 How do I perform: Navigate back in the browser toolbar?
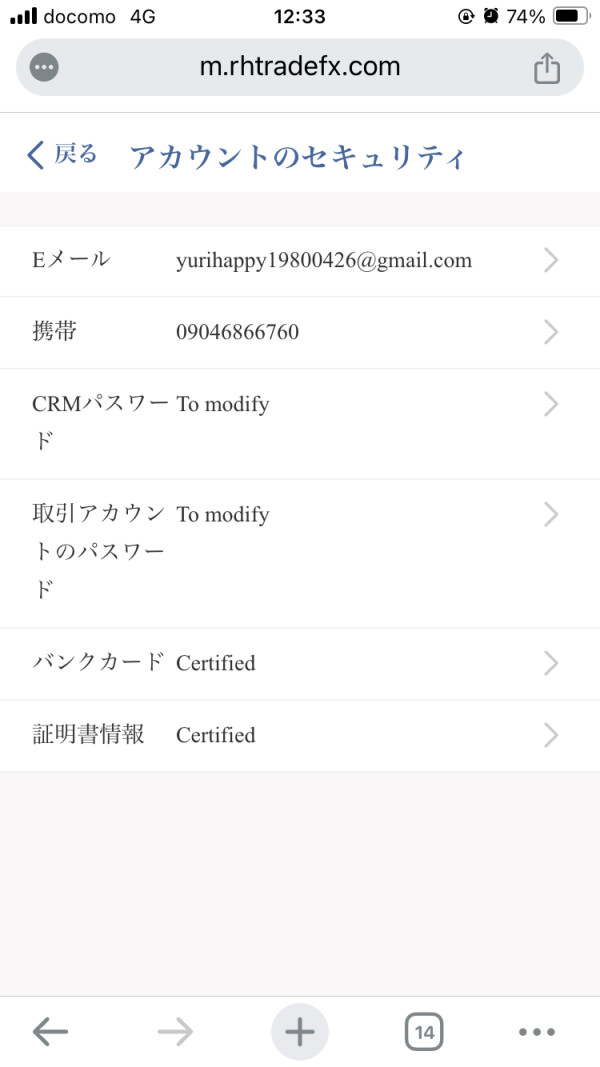point(50,1031)
